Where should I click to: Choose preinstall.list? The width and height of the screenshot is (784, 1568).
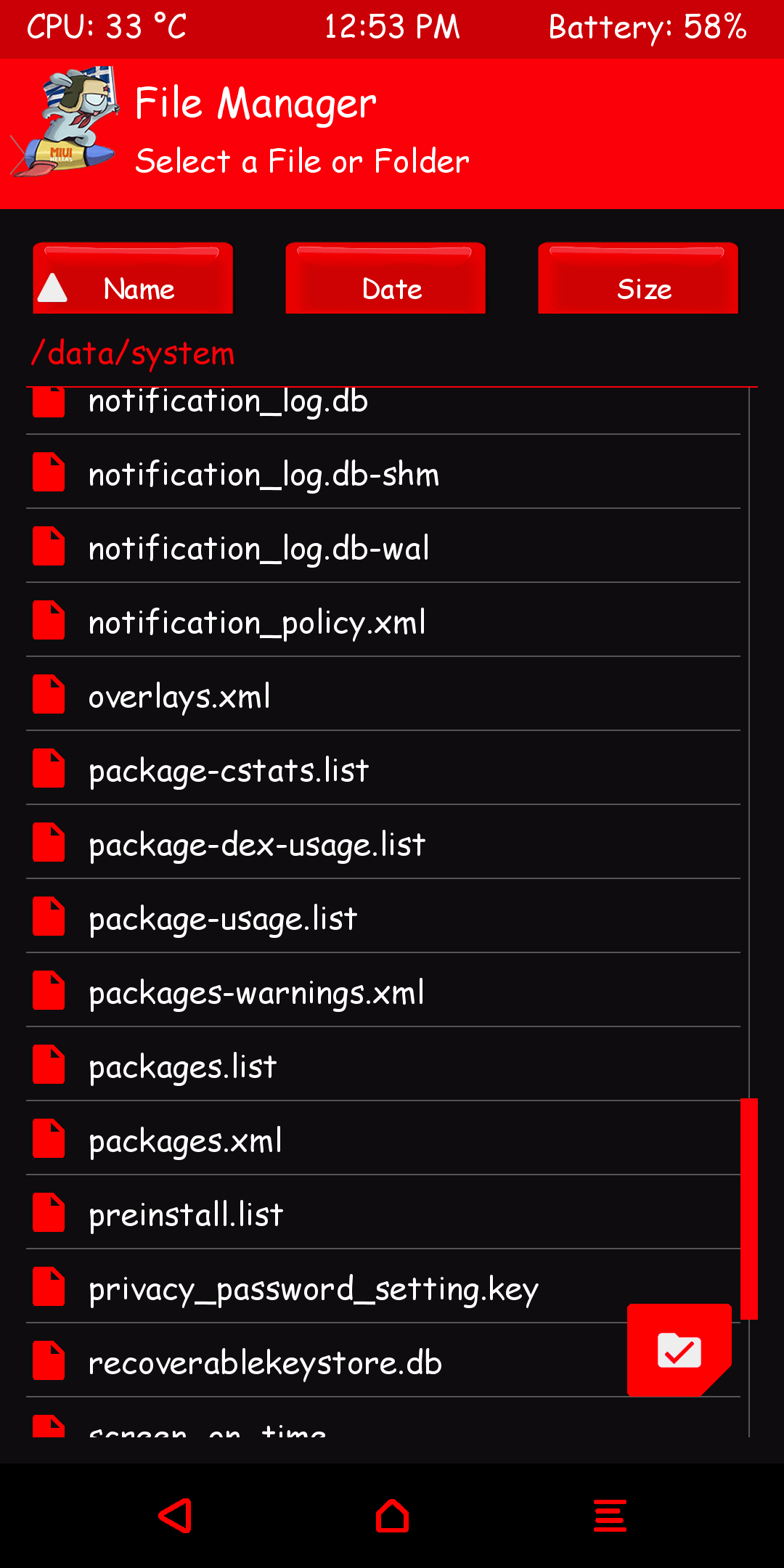tap(186, 1215)
